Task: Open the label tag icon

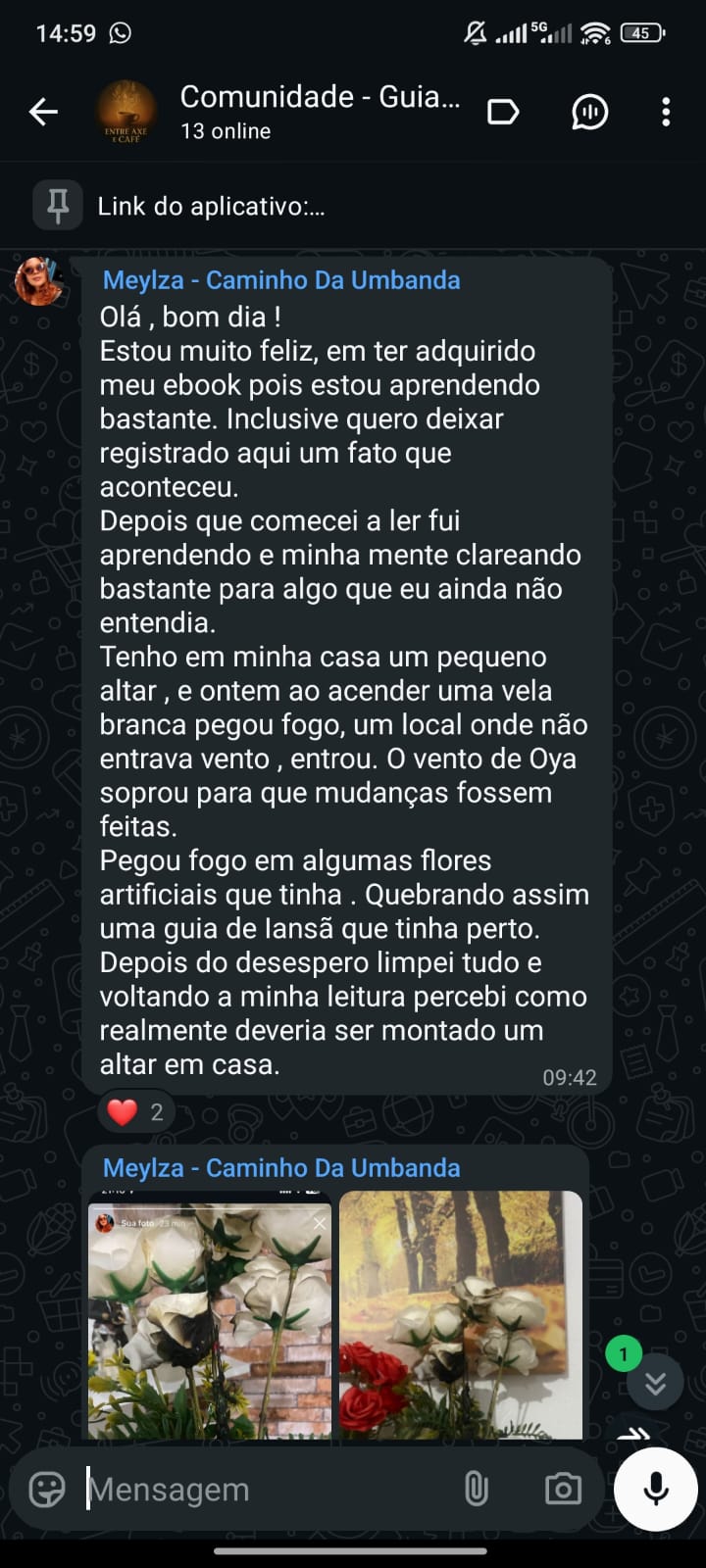Action: tap(502, 112)
